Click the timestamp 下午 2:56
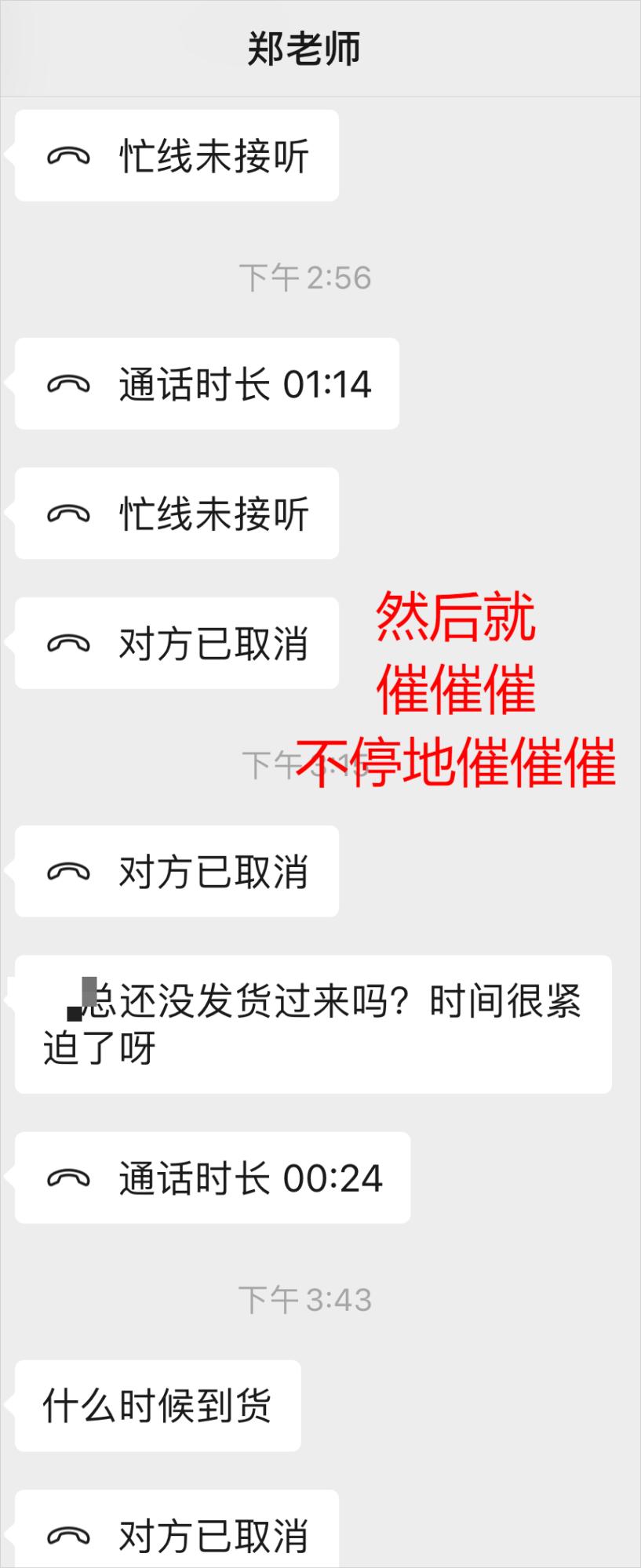Viewport: 641px width, 1568px height. pyautogui.click(x=306, y=276)
